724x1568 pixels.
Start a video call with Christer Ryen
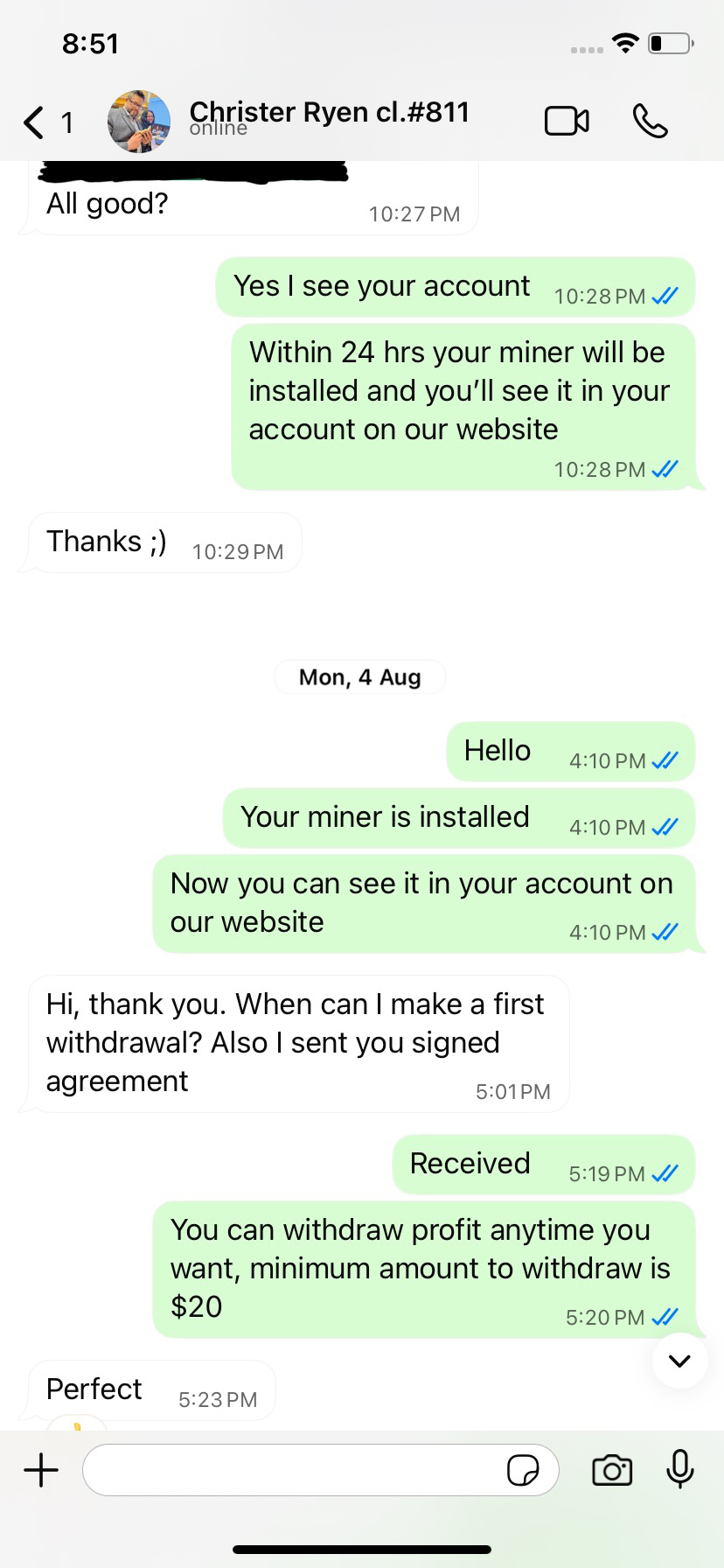click(567, 122)
